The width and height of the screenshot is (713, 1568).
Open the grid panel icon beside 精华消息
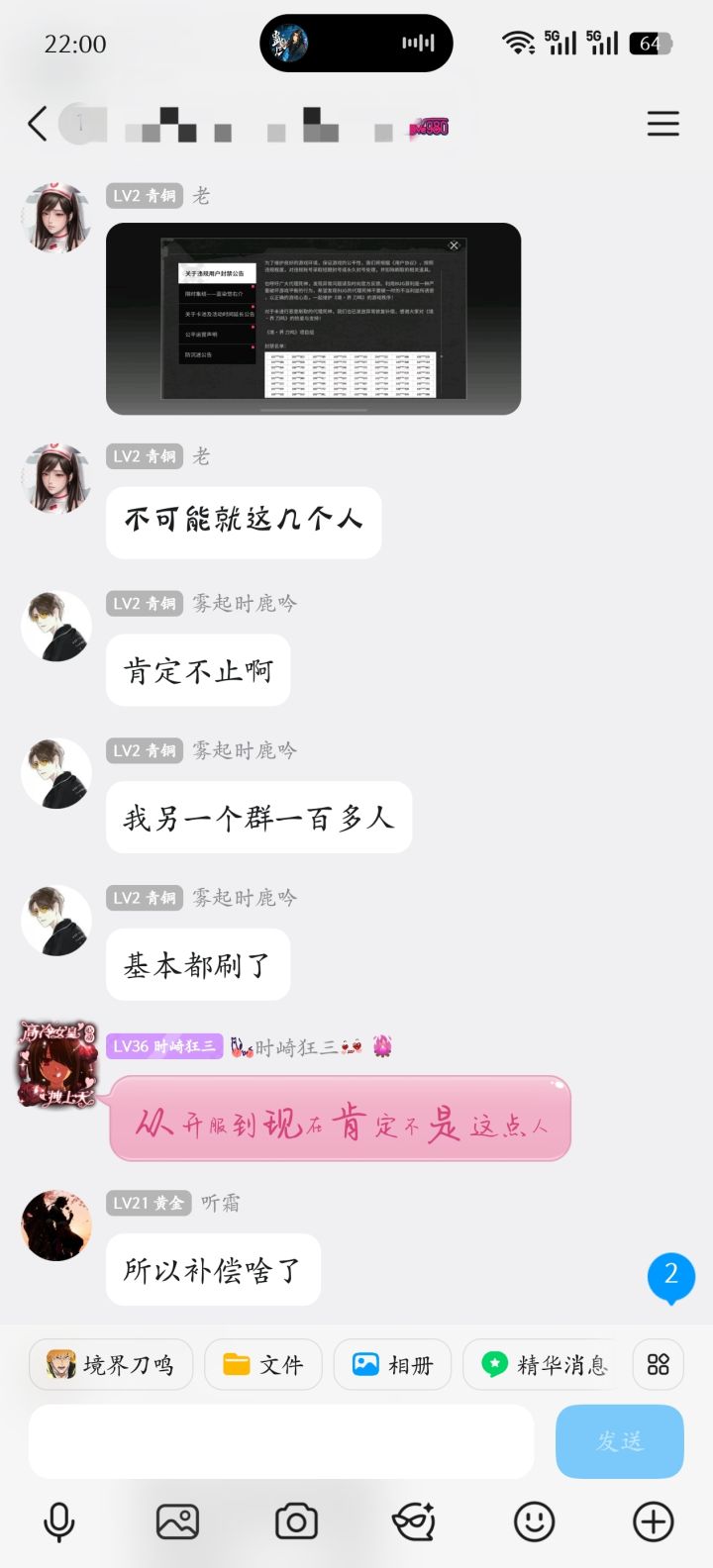click(658, 1364)
